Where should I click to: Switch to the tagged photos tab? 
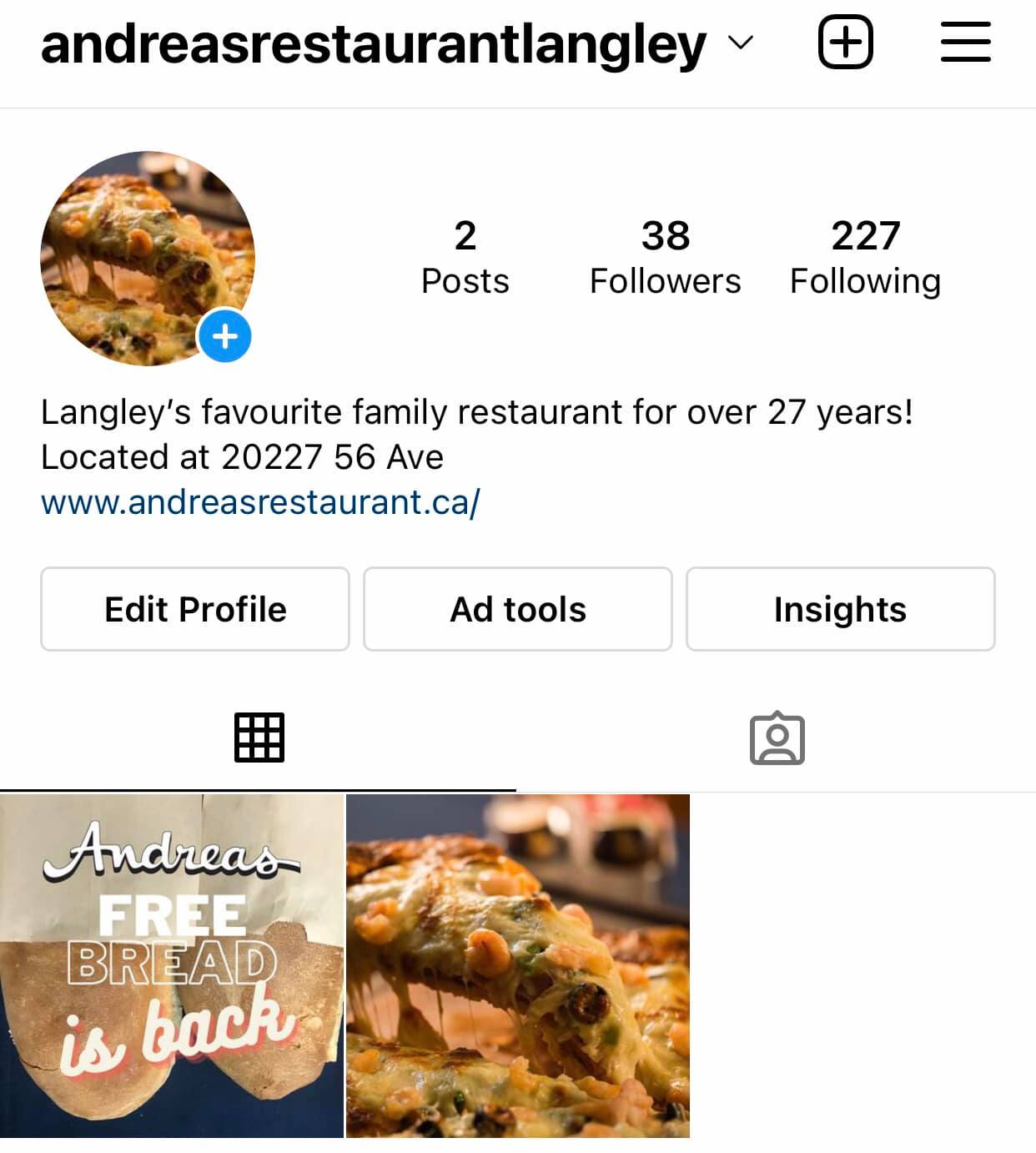[x=777, y=738]
